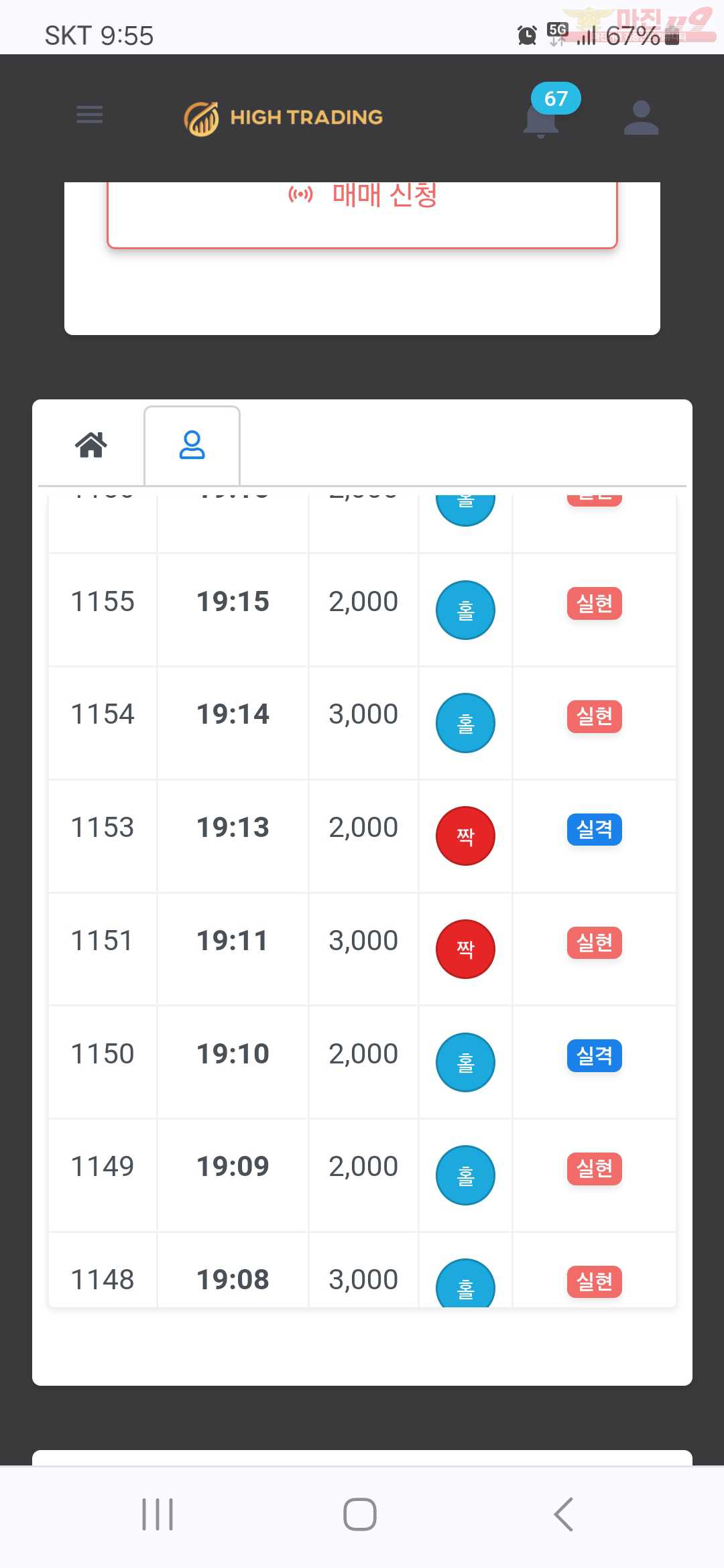The height and width of the screenshot is (1568, 724).
Task: Open the hamburger drawer menu
Action: (x=90, y=115)
